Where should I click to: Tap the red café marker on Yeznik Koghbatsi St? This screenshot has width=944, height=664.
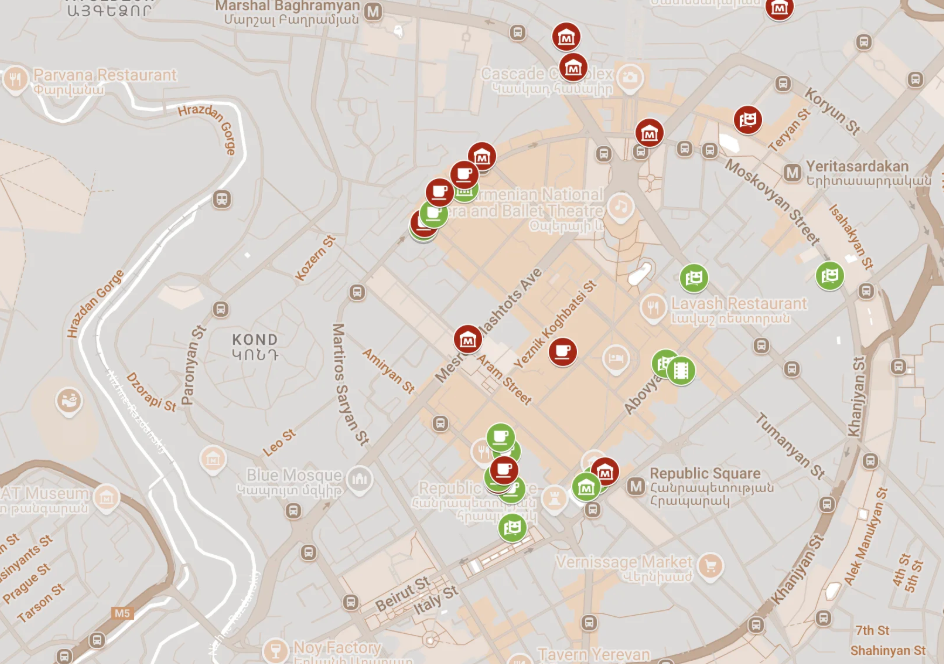[x=563, y=351]
